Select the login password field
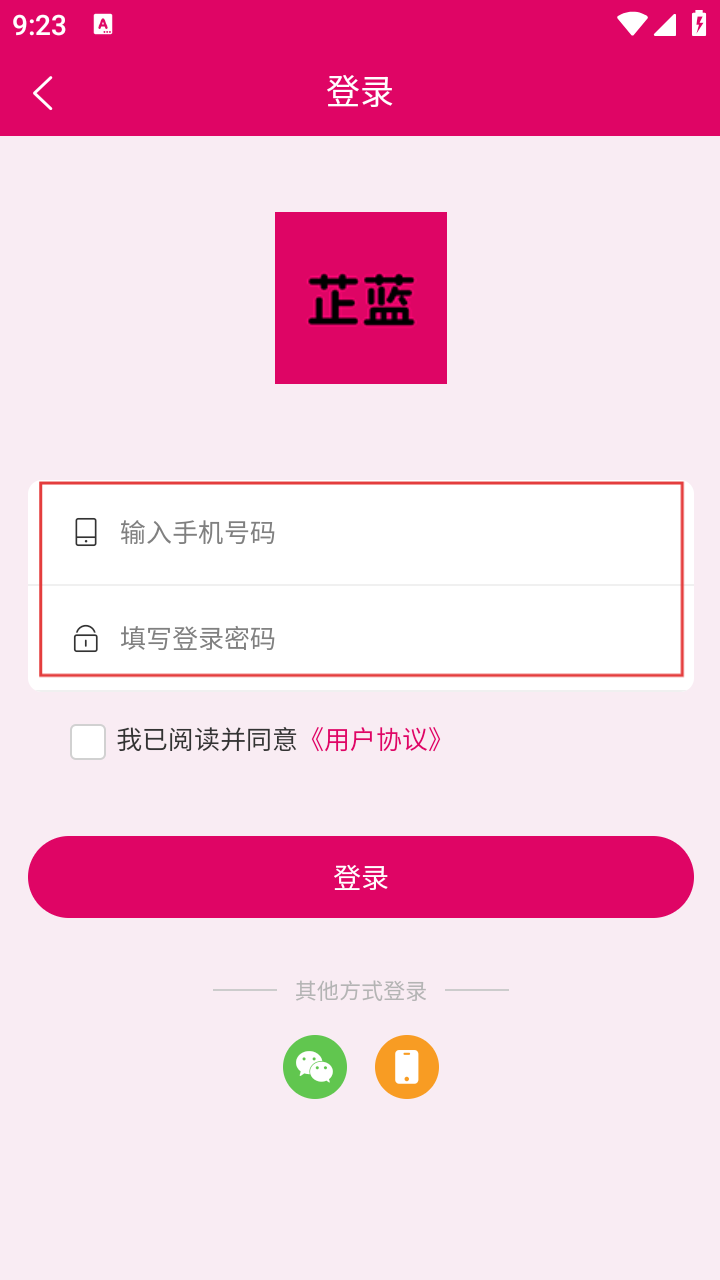This screenshot has width=720, height=1280. (x=380, y=638)
